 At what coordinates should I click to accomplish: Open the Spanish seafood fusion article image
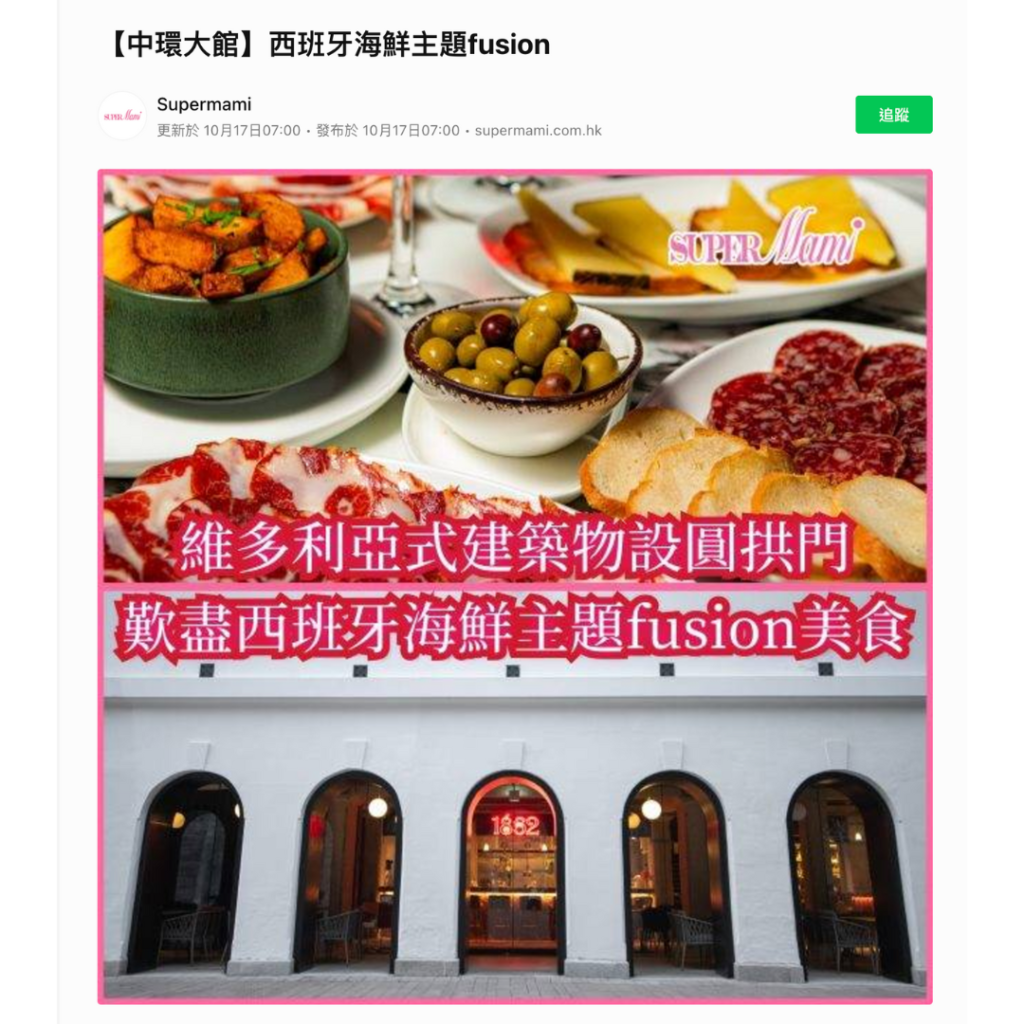click(515, 585)
